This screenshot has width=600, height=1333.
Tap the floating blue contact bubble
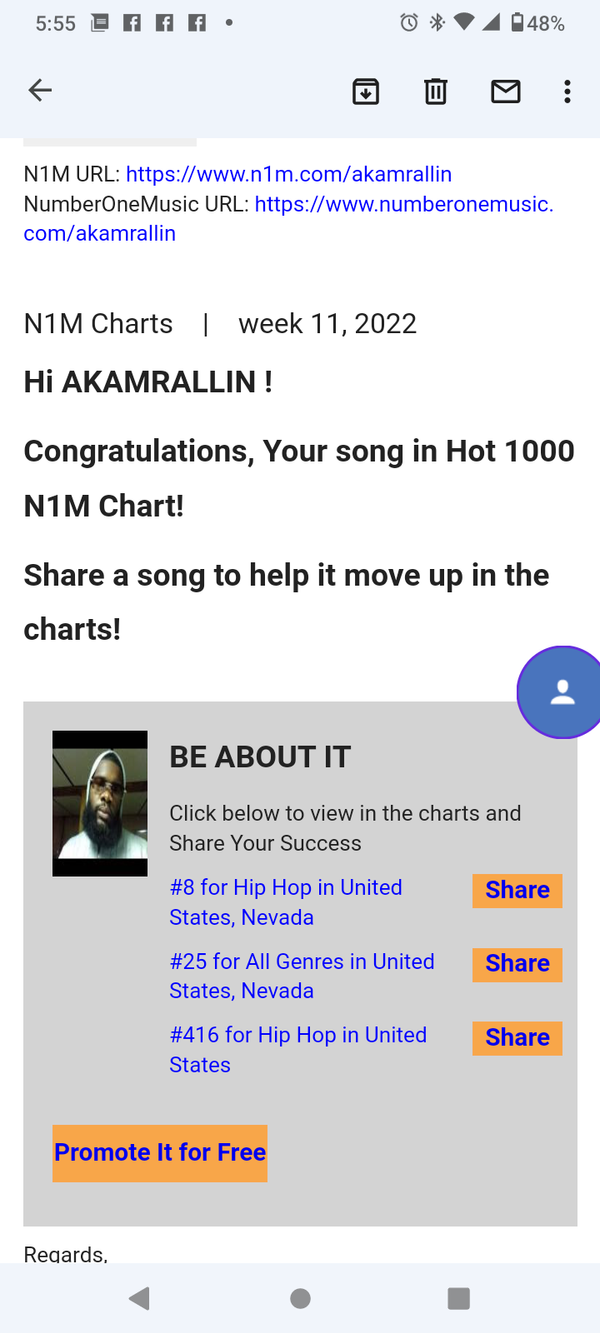tap(563, 692)
